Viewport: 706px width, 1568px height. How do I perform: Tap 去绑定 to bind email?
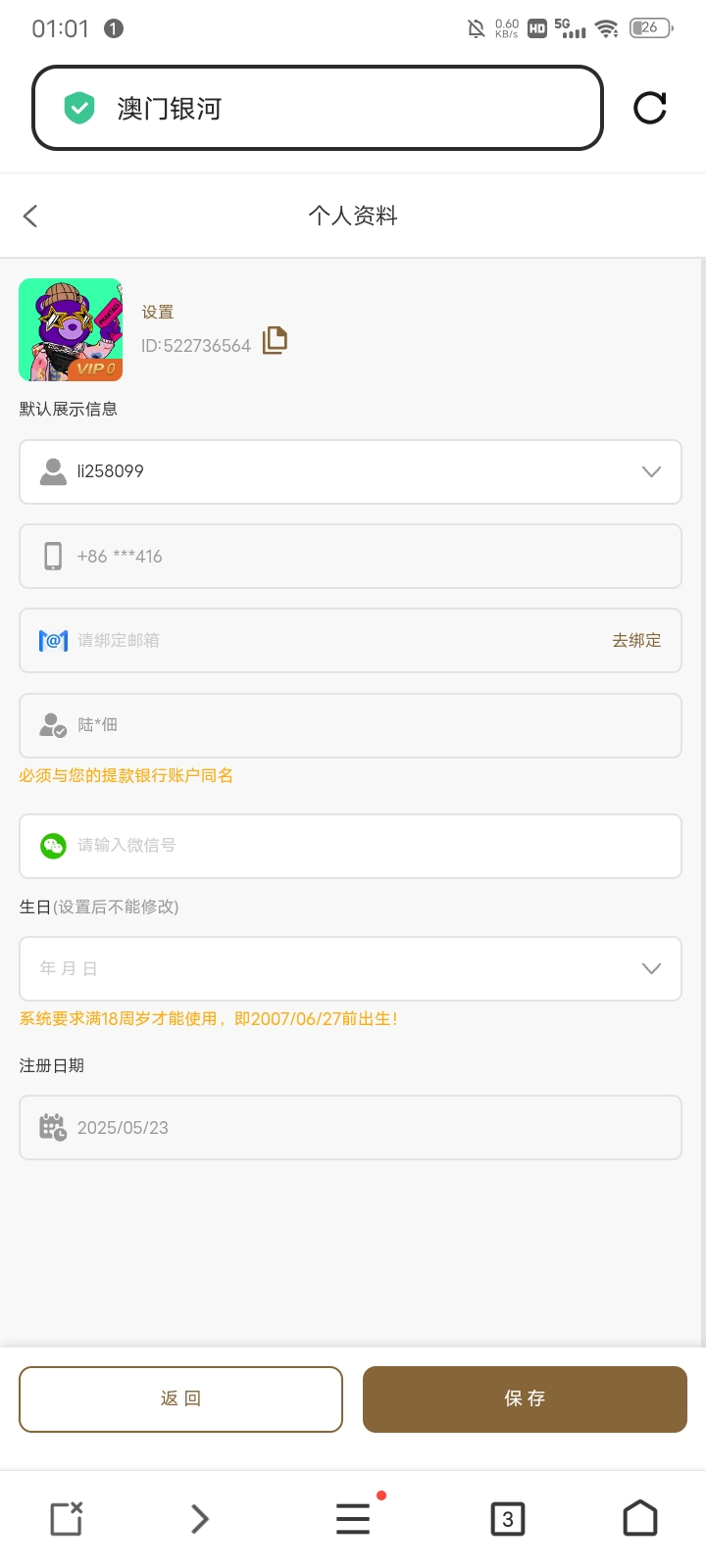[636, 640]
